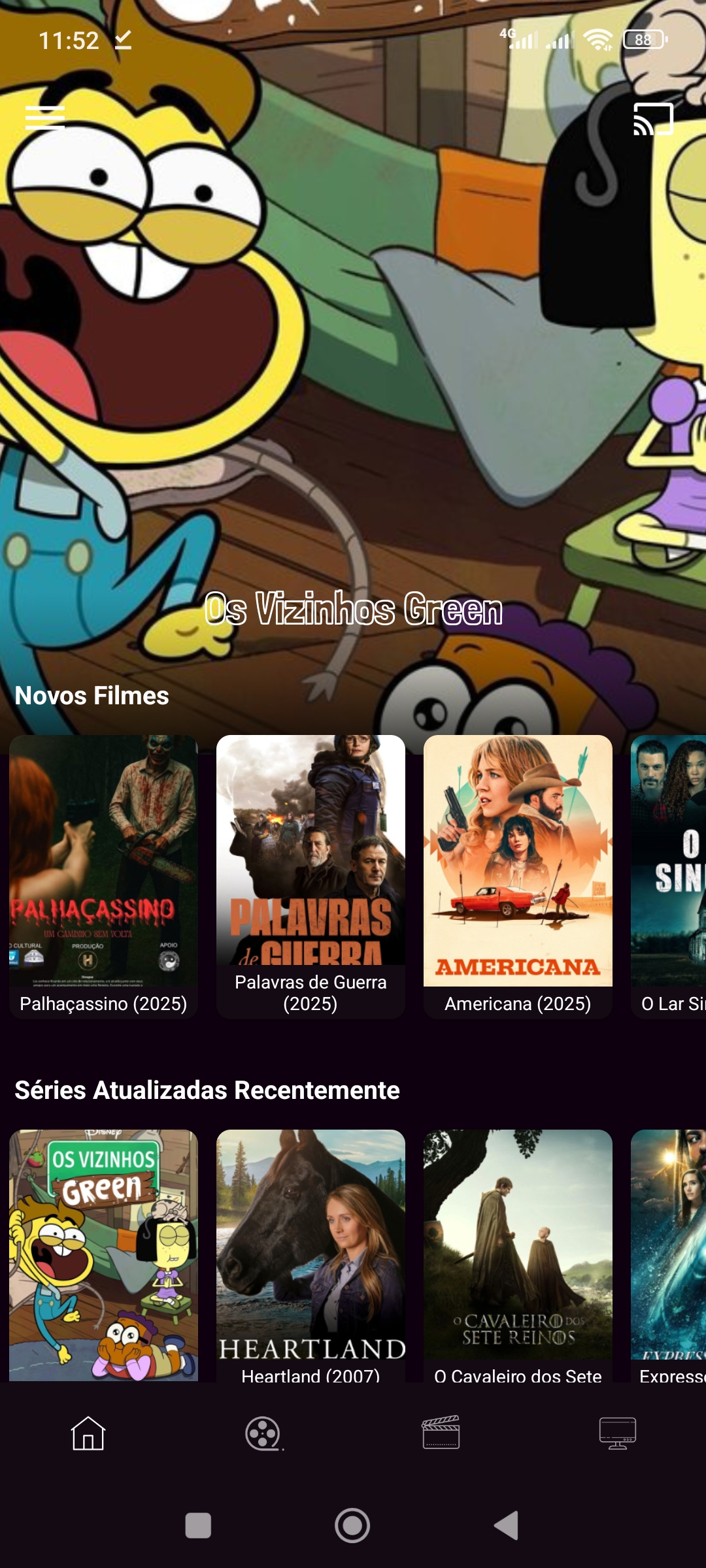
Task: Select the Americana (2025) movie
Action: pos(518,875)
